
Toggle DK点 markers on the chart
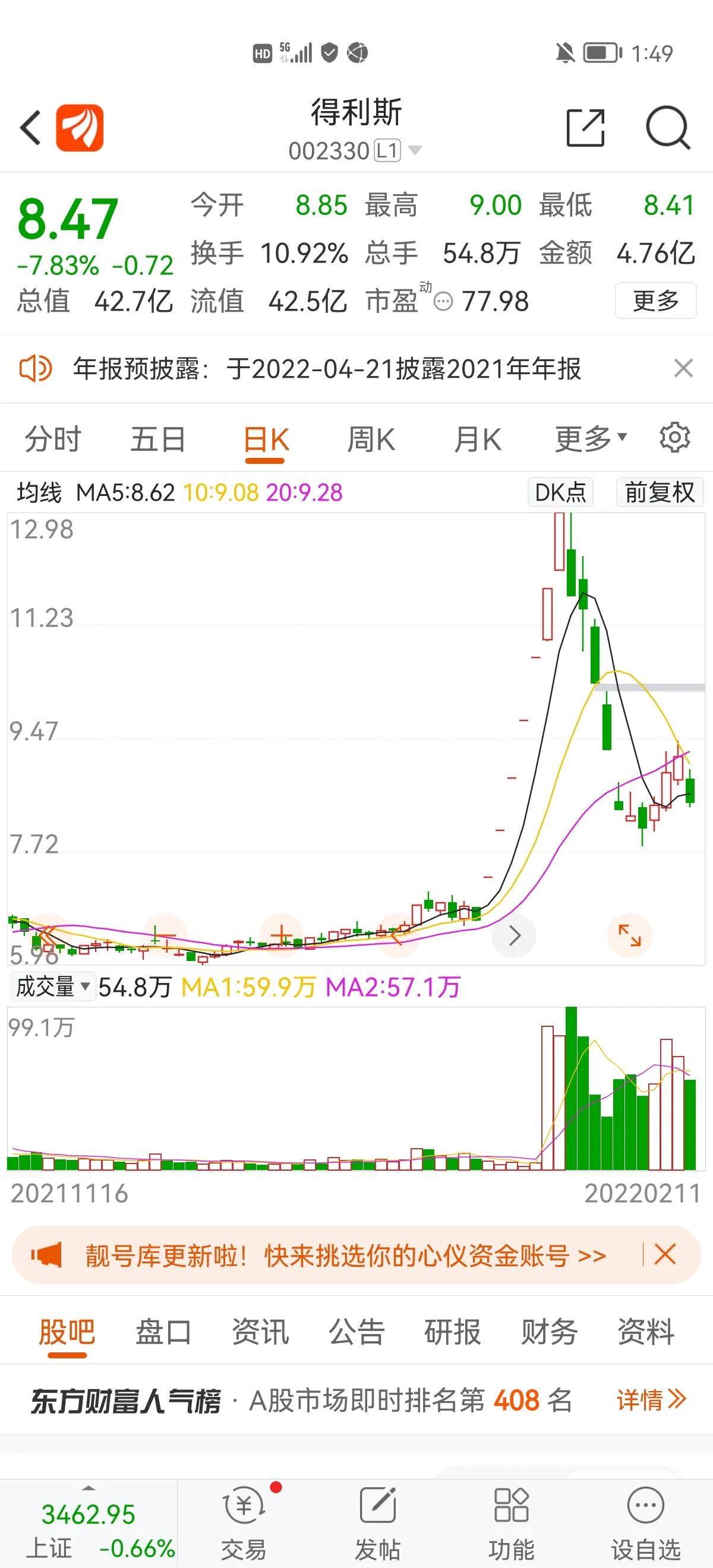tap(560, 493)
